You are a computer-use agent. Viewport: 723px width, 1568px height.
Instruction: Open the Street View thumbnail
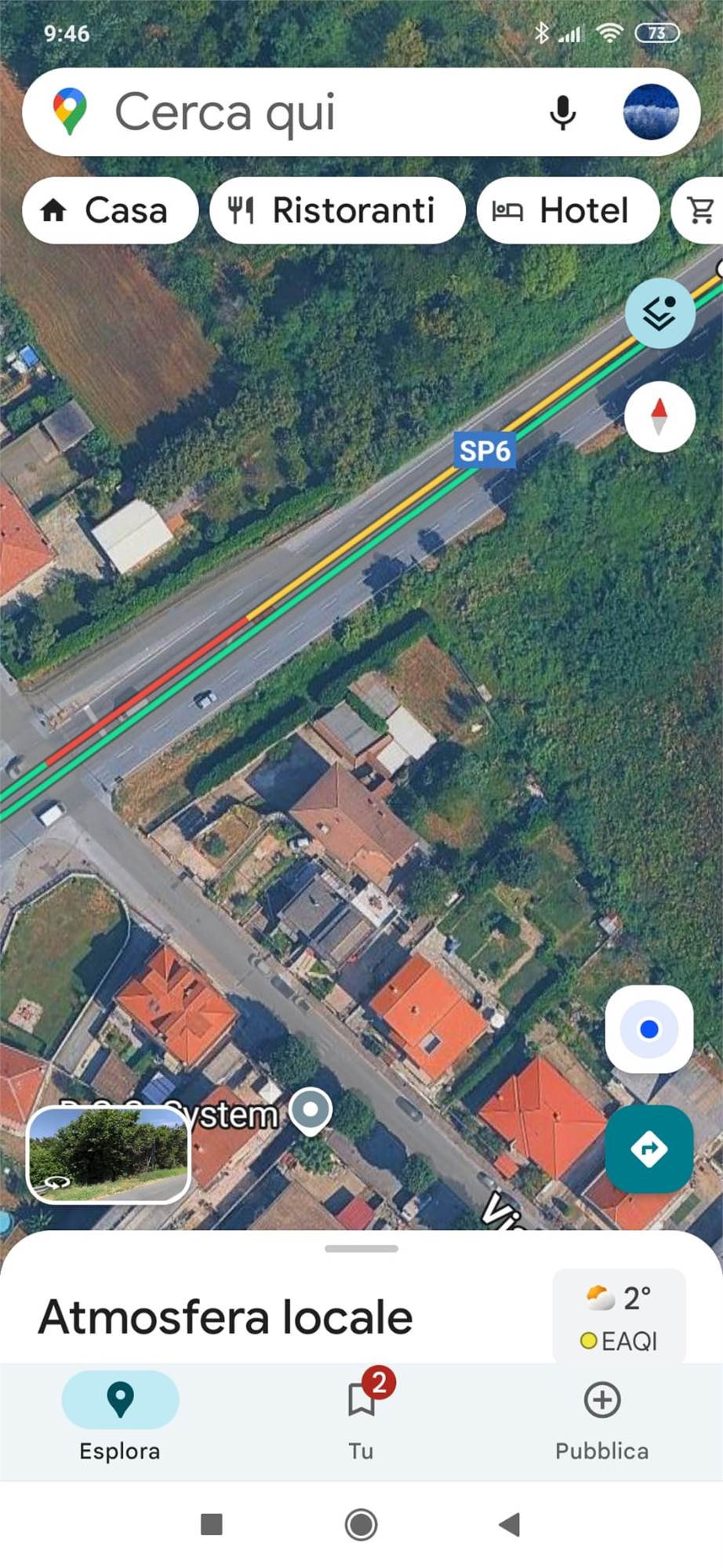click(x=109, y=1154)
